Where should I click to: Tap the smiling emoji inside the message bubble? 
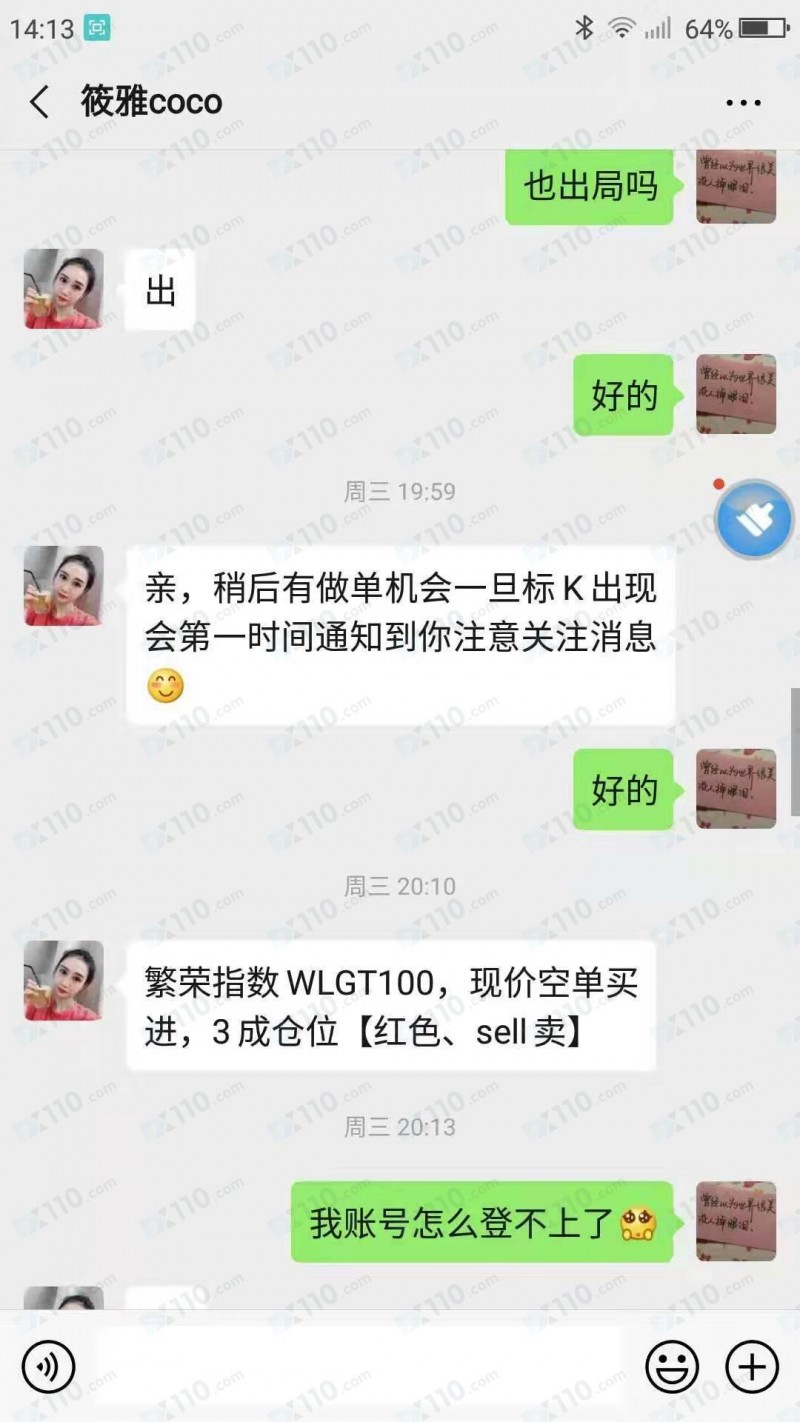[x=163, y=686]
